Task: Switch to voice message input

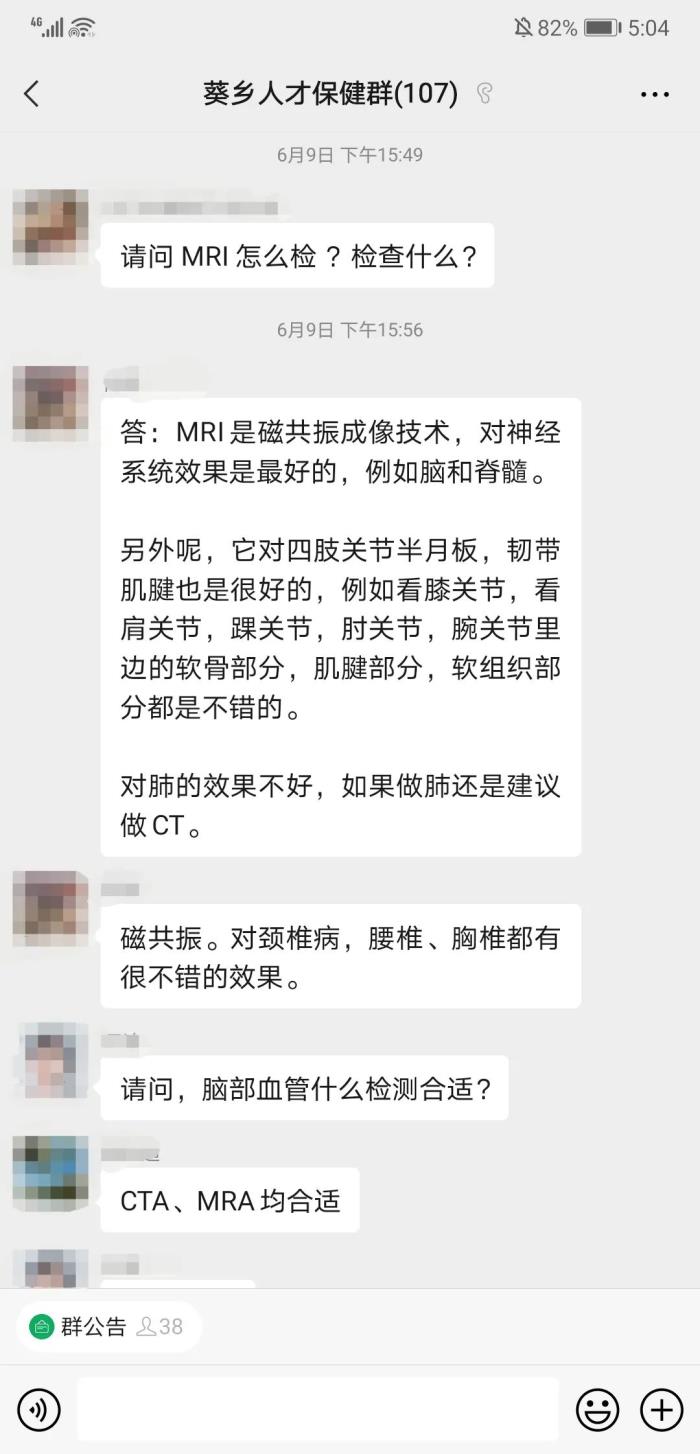Action: [39, 1410]
